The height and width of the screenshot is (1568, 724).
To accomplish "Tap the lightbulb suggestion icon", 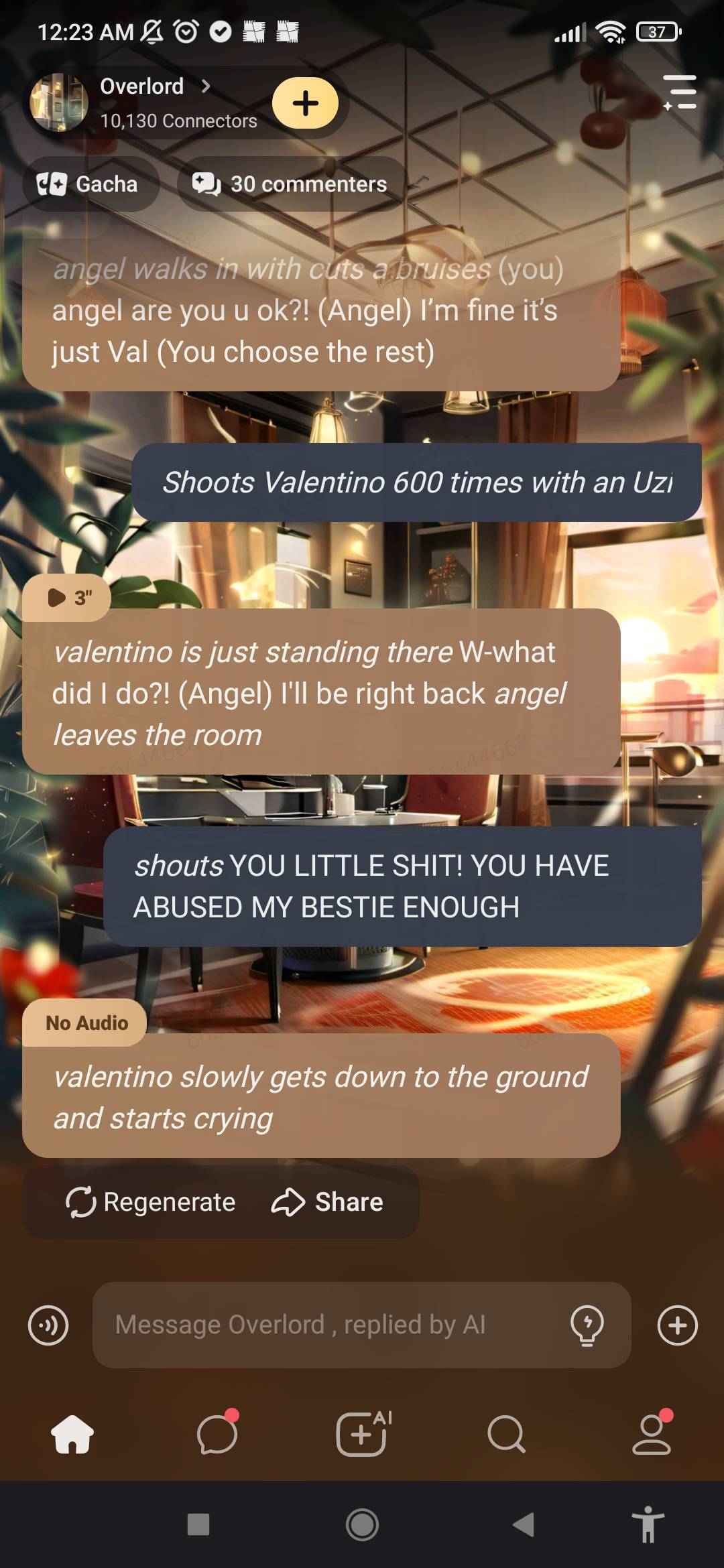I will 587,1325.
